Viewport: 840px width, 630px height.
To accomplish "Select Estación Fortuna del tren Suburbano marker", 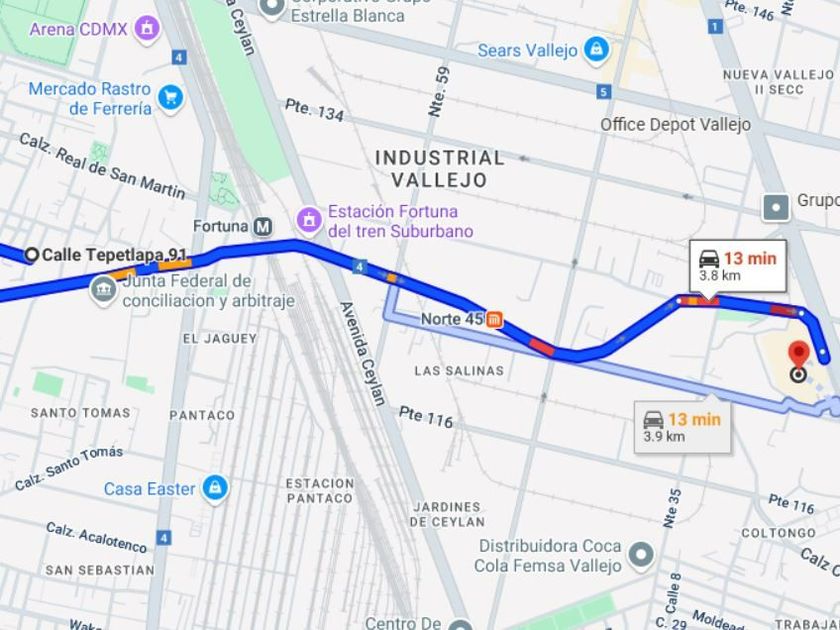I will (x=309, y=220).
